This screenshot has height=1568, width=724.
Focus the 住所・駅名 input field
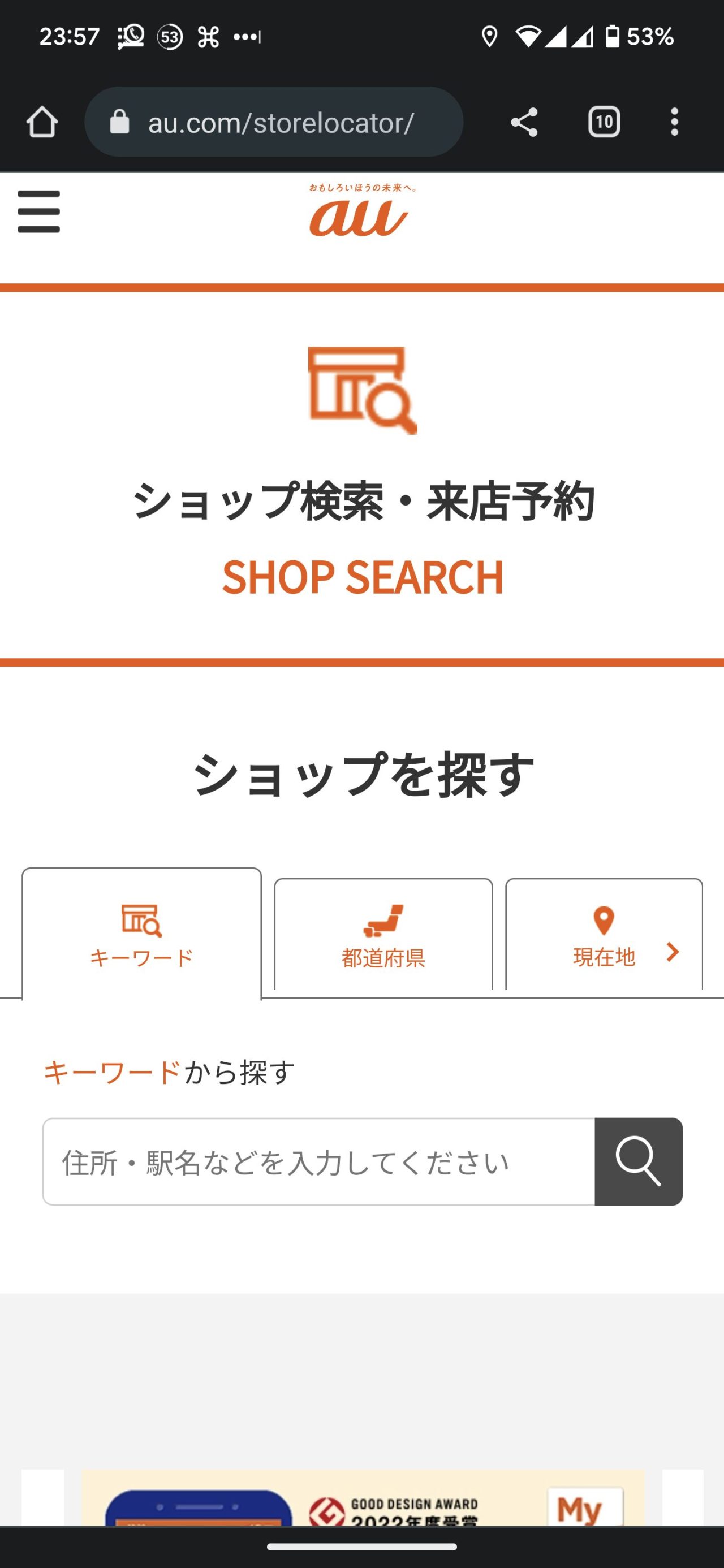[x=317, y=1159]
